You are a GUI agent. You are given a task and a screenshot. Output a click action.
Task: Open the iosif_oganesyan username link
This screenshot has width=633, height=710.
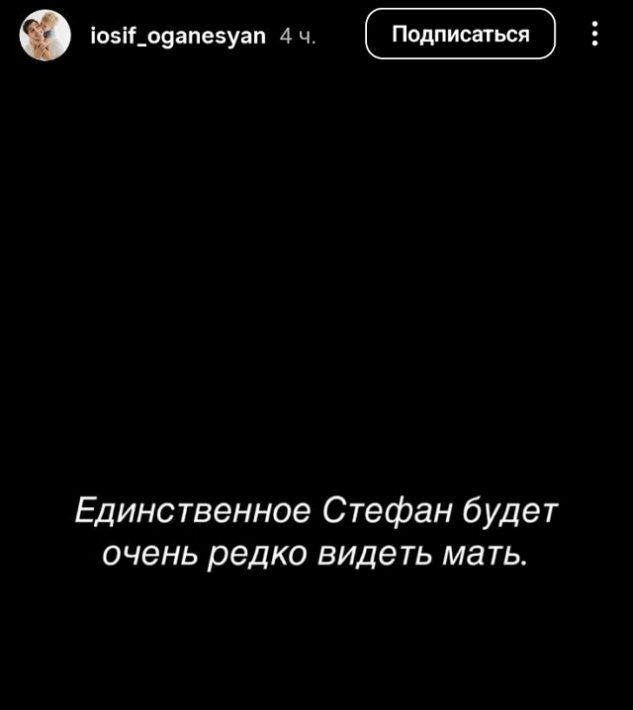tap(177, 36)
